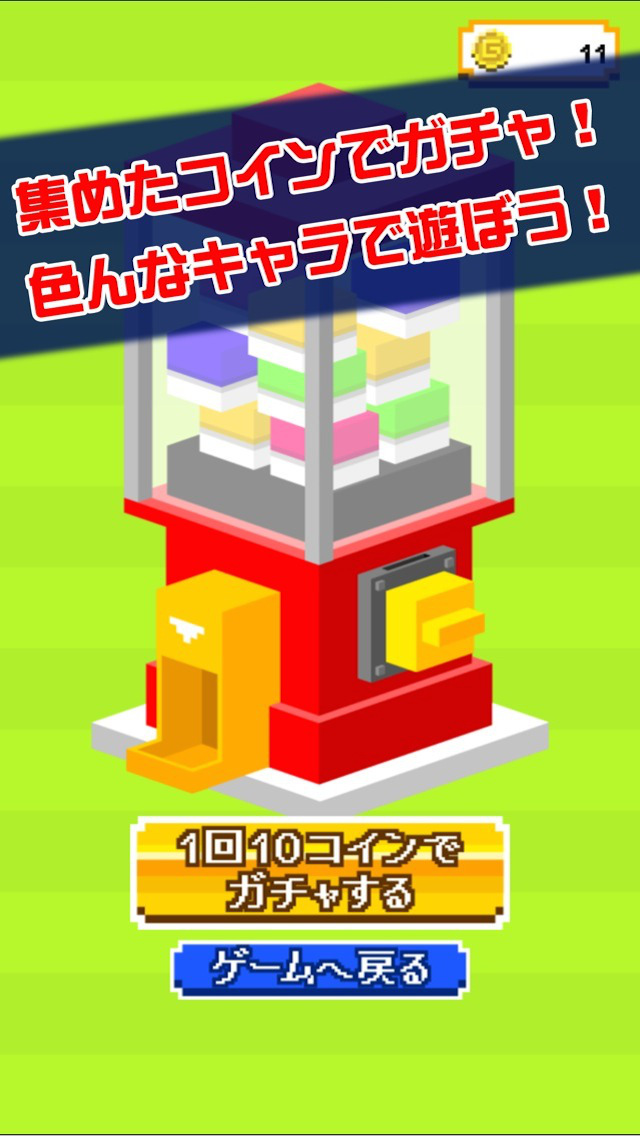Image resolution: width=640 pixels, height=1136 pixels.
Task: Return to the game with ゲームへ戻る
Action: point(320,968)
